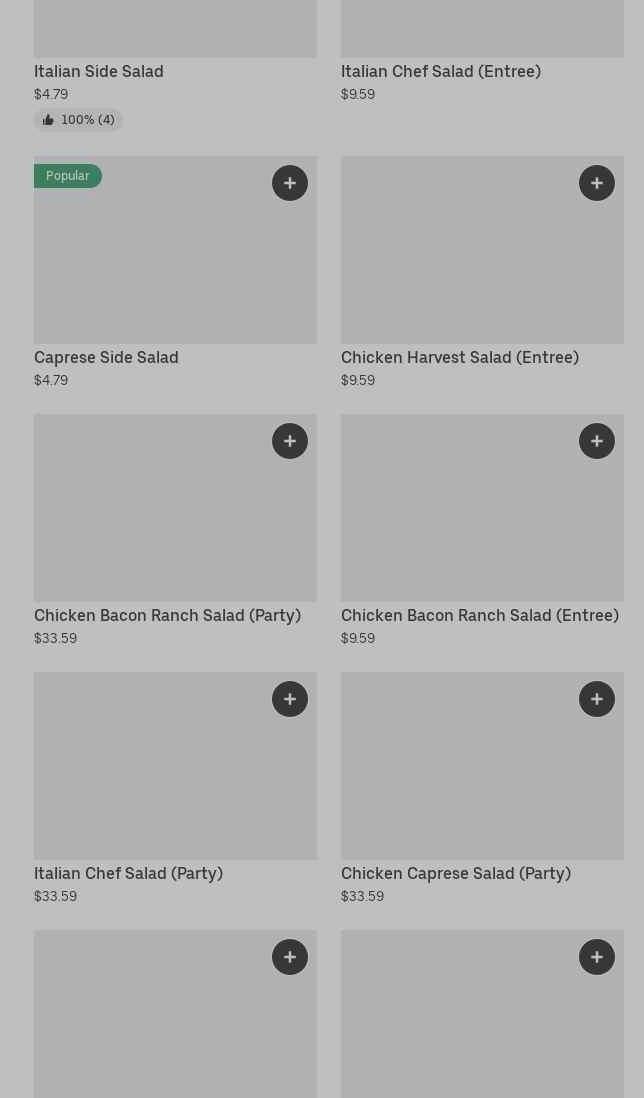Open Chicken Bacon Ranch Salad (Entree) card
The width and height of the screenshot is (644, 1098).
click(x=482, y=531)
